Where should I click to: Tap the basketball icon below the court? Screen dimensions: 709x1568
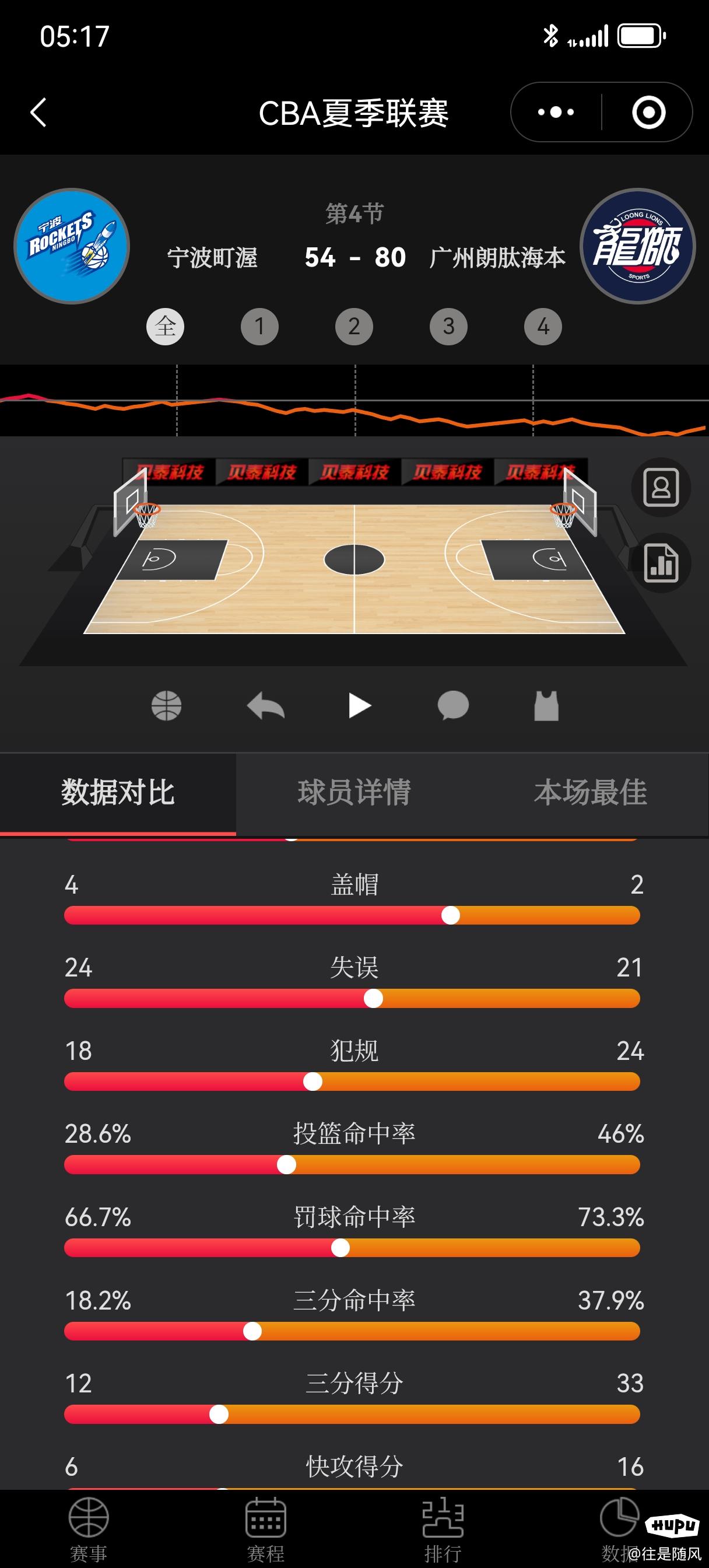pos(166,706)
